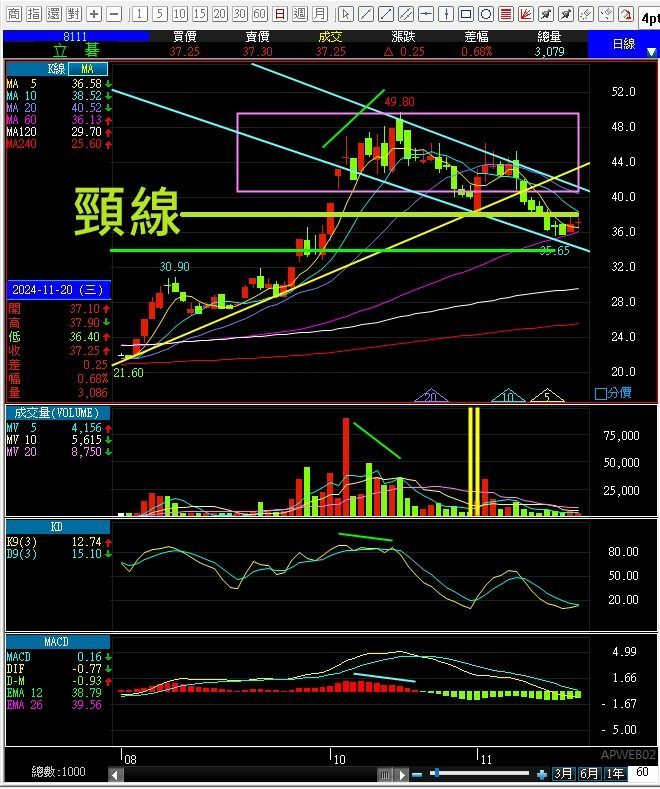Tap the left arrow of the horizontal scrollbar

coord(116,774)
